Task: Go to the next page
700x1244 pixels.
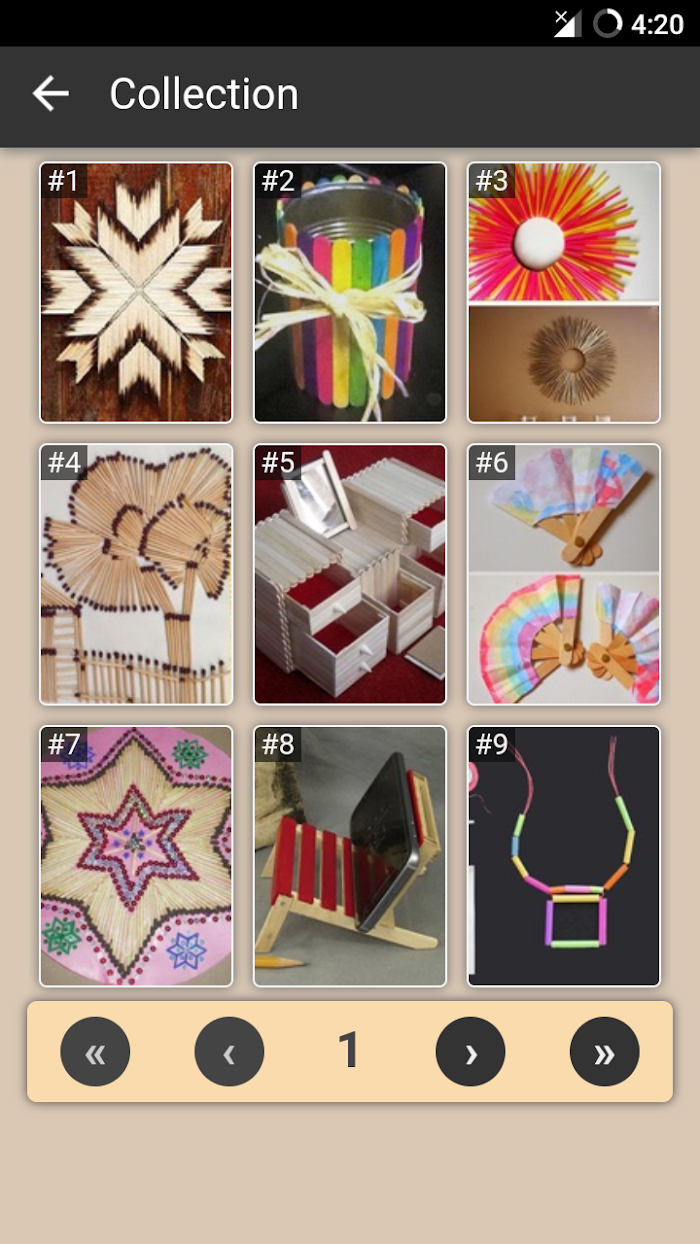Action: point(470,1052)
